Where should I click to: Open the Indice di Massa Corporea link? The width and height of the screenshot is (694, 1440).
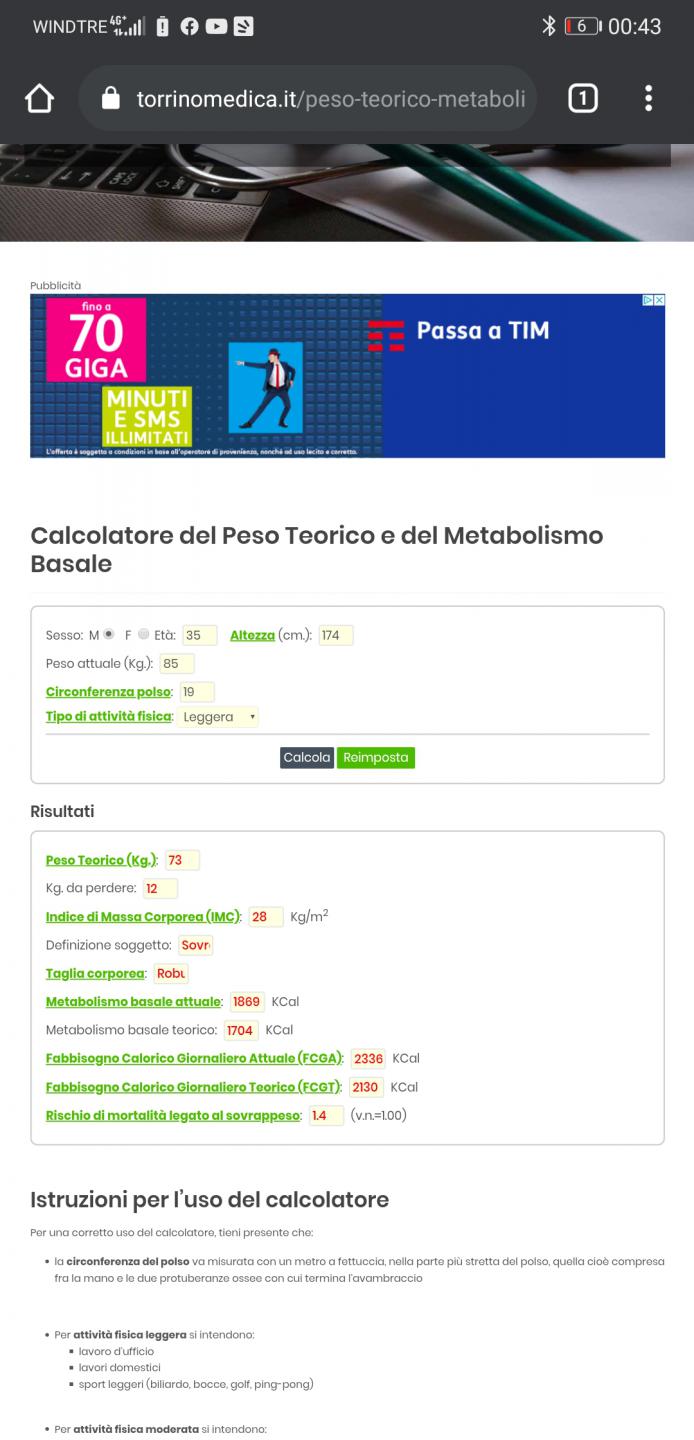click(x=142, y=917)
